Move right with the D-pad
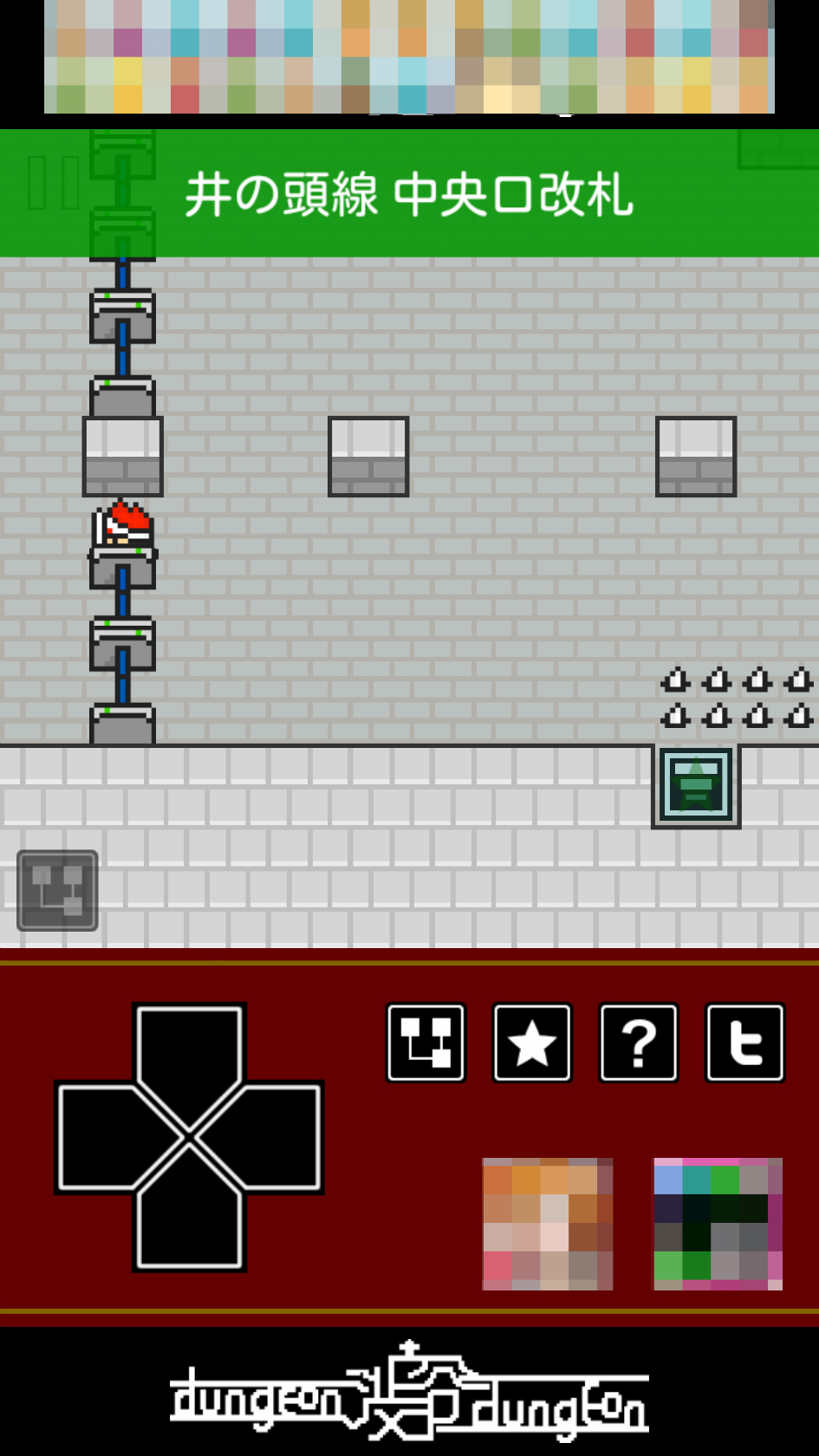Image resolution: width=819 pixels, height=1456 pixels. tap(276, 1137)
